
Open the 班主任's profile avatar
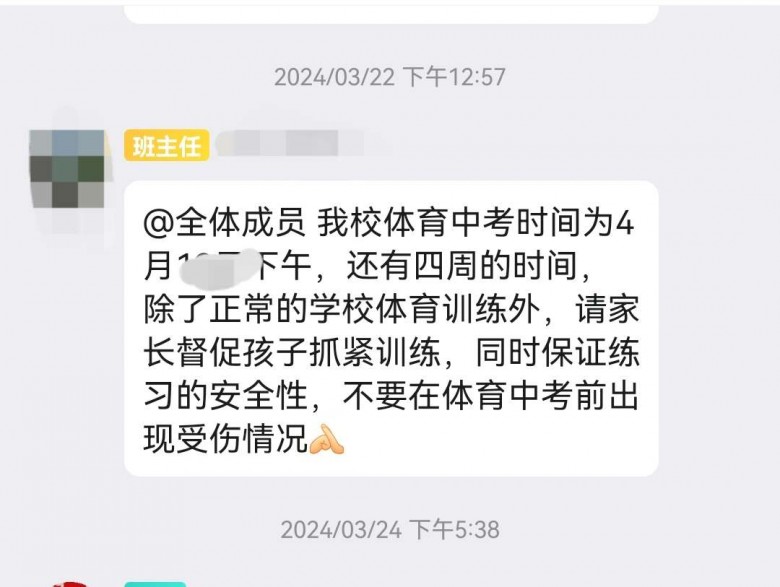67,167
